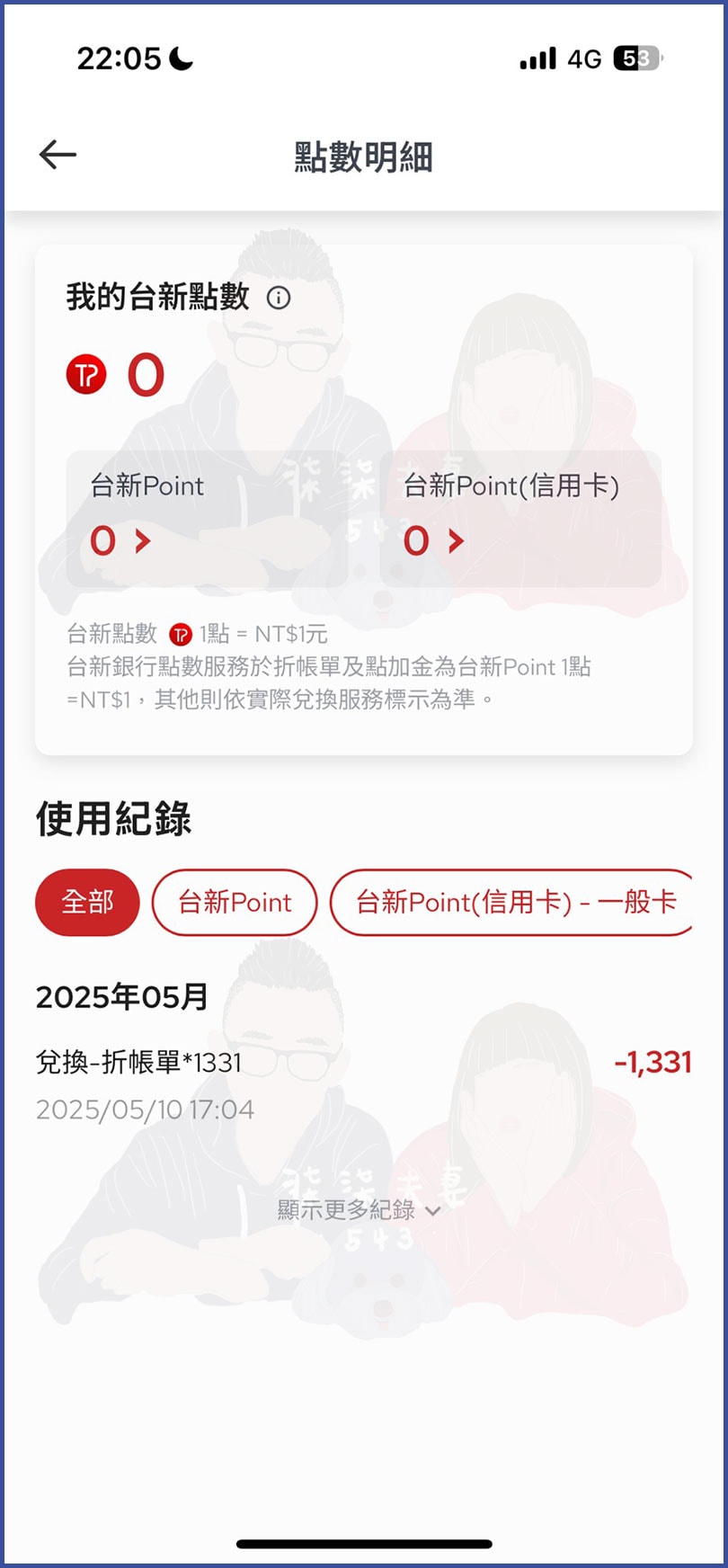Tap the chevron beside 台新Point(信用卡) balance
Screen dimensions: 728x1568
pos(455,540)
